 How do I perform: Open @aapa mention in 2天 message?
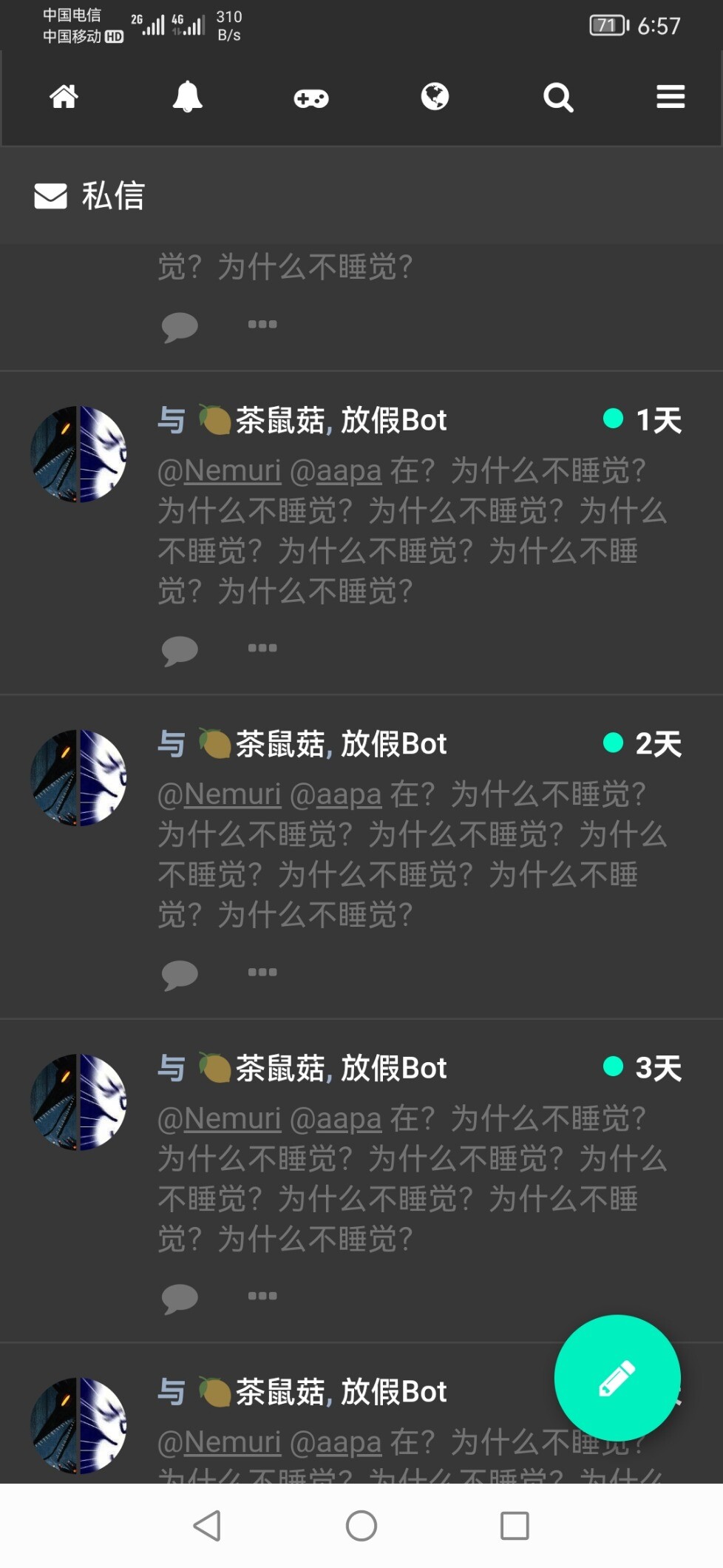tap(336, 794)
